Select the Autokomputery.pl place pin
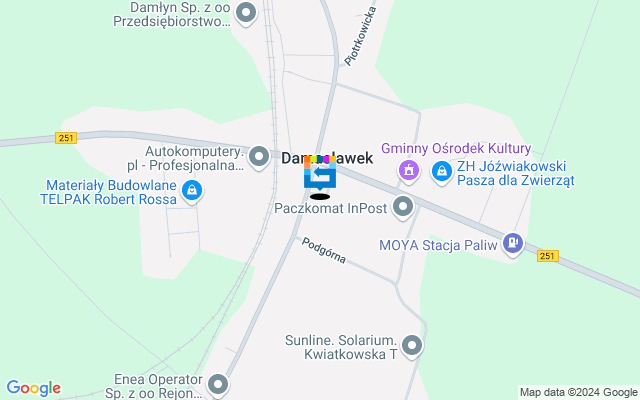Screen dimensions: 640x400 pos(260,156)
